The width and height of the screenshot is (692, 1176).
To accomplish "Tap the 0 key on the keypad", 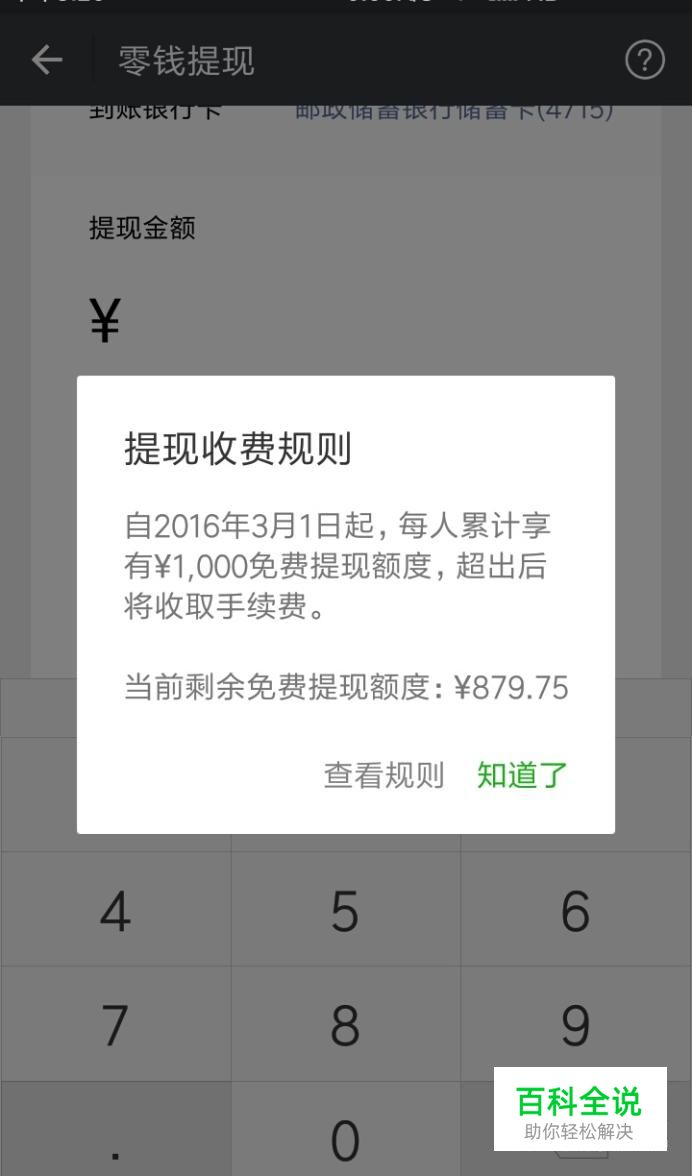I will (x=346, y=1129).
